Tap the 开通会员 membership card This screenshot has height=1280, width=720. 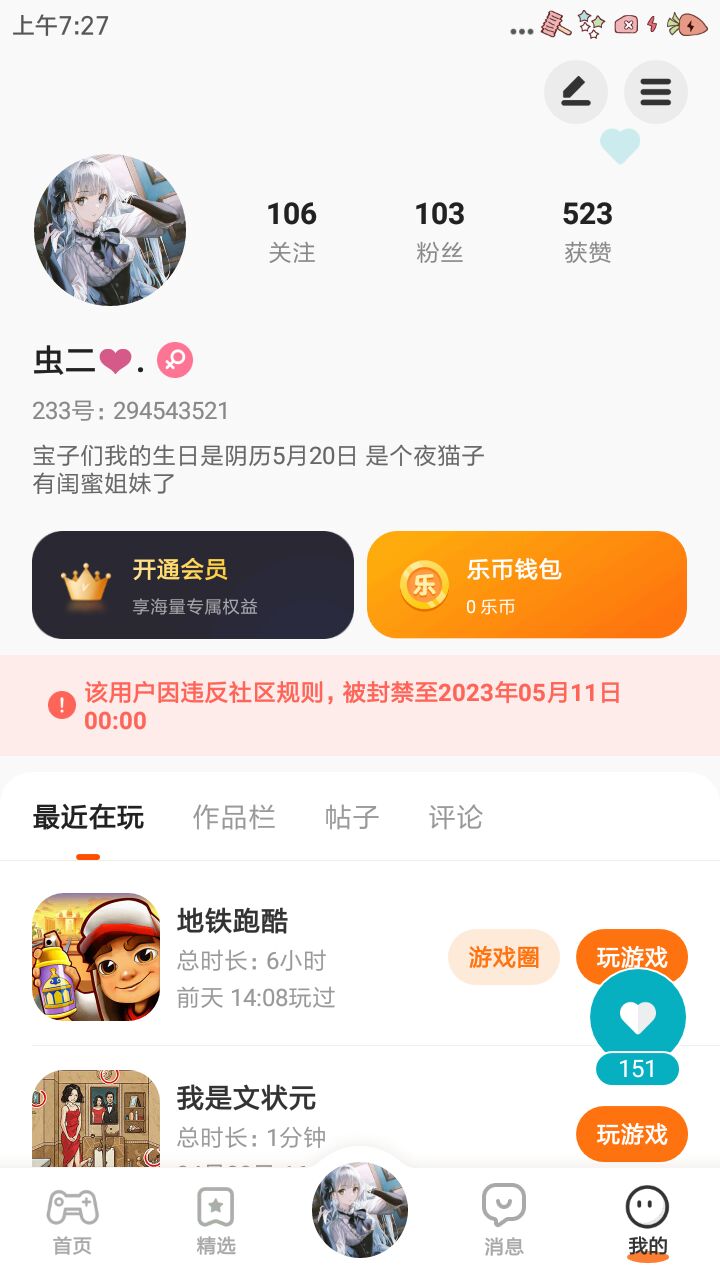coord(193,585)
